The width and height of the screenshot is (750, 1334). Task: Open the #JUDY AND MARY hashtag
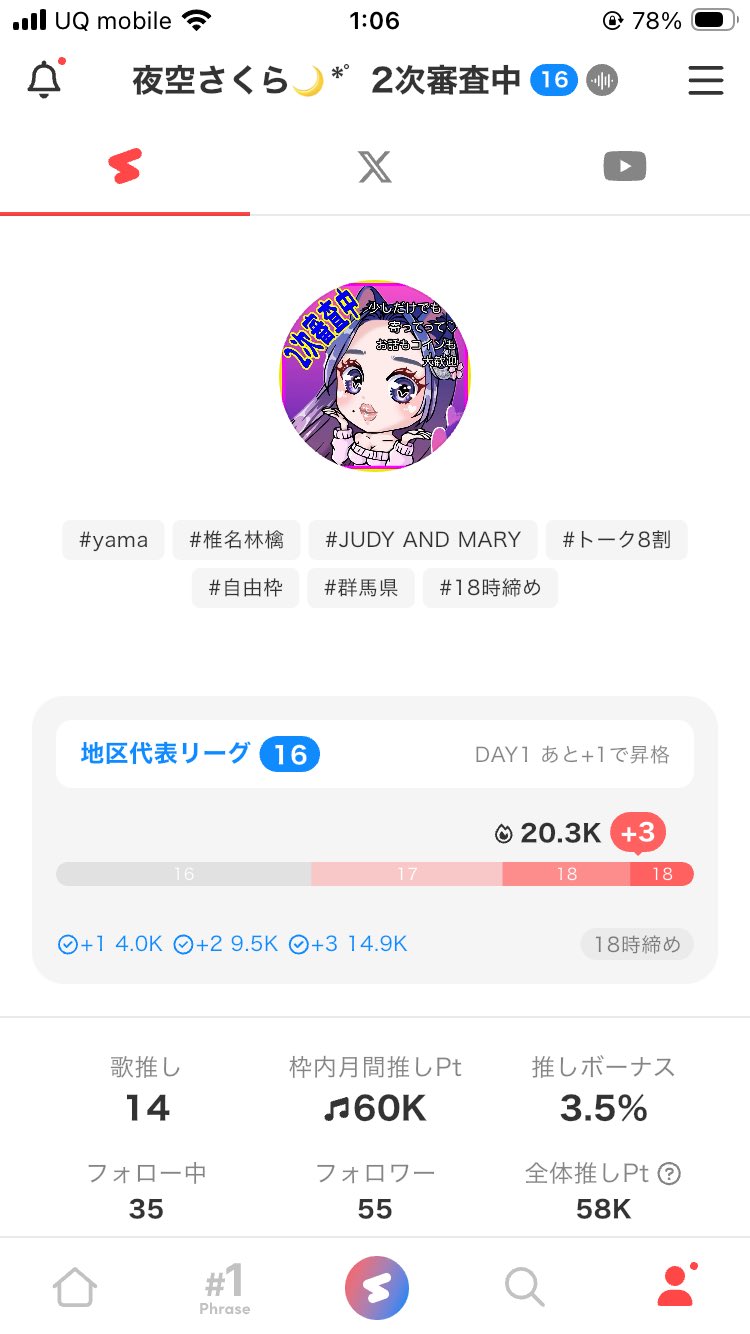423,540
